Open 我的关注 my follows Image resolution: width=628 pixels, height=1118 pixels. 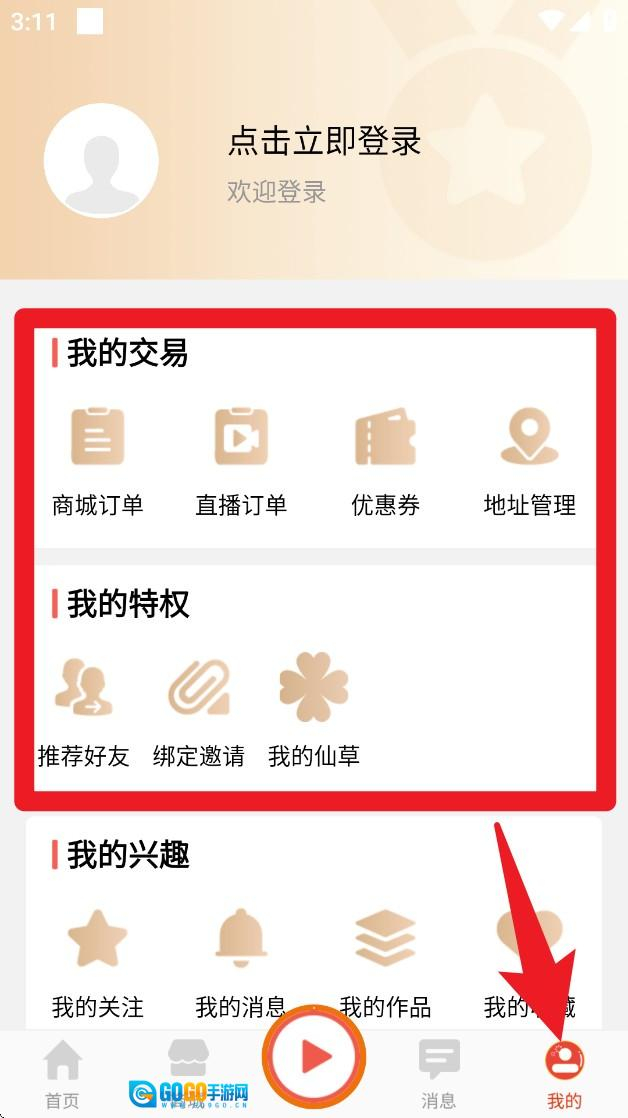pos(97,962)
